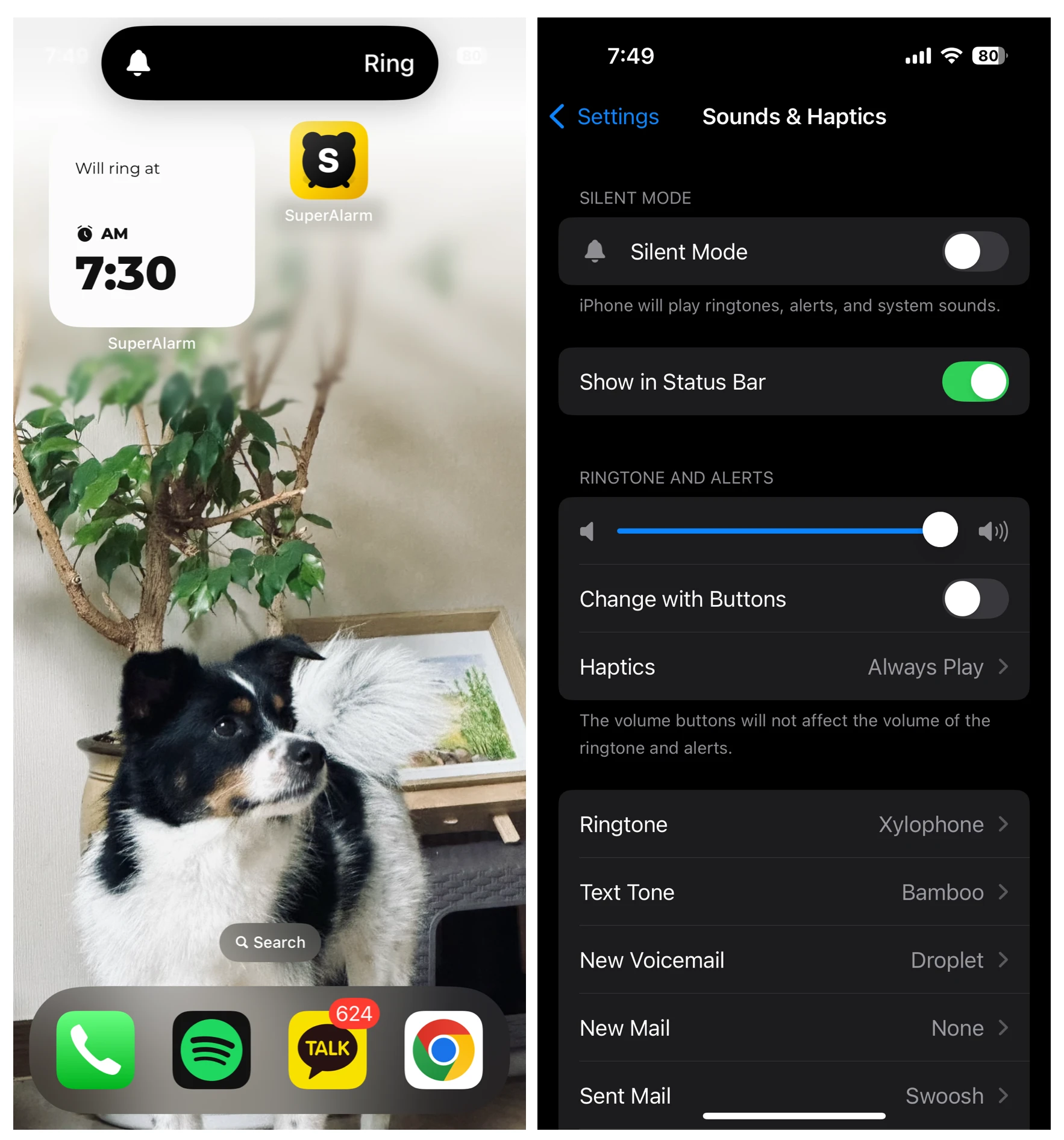This screenshot has height=1140, width=1064.
Task: Go back to Settings
Action: point(604,116)
